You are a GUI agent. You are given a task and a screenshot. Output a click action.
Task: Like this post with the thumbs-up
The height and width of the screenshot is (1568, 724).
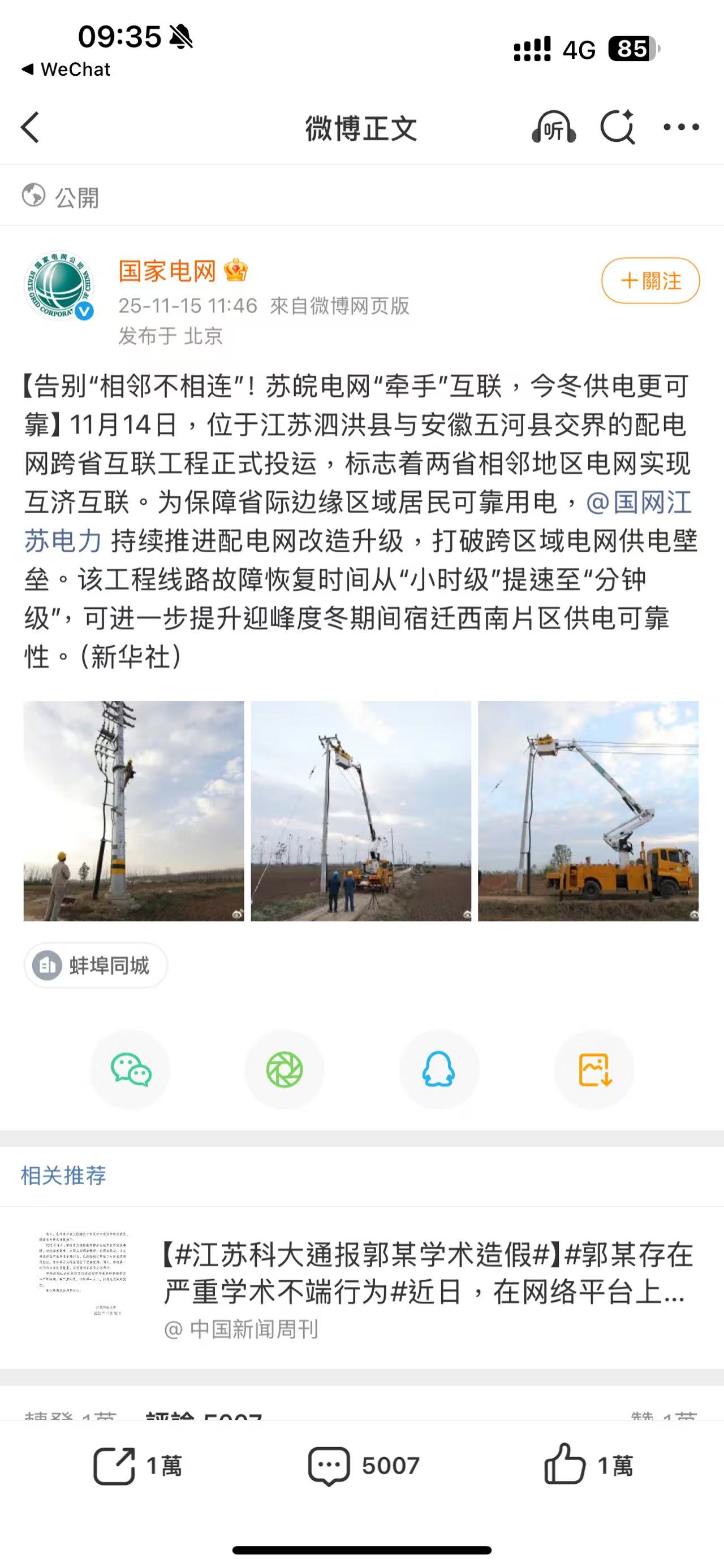tap(588, 1466)
